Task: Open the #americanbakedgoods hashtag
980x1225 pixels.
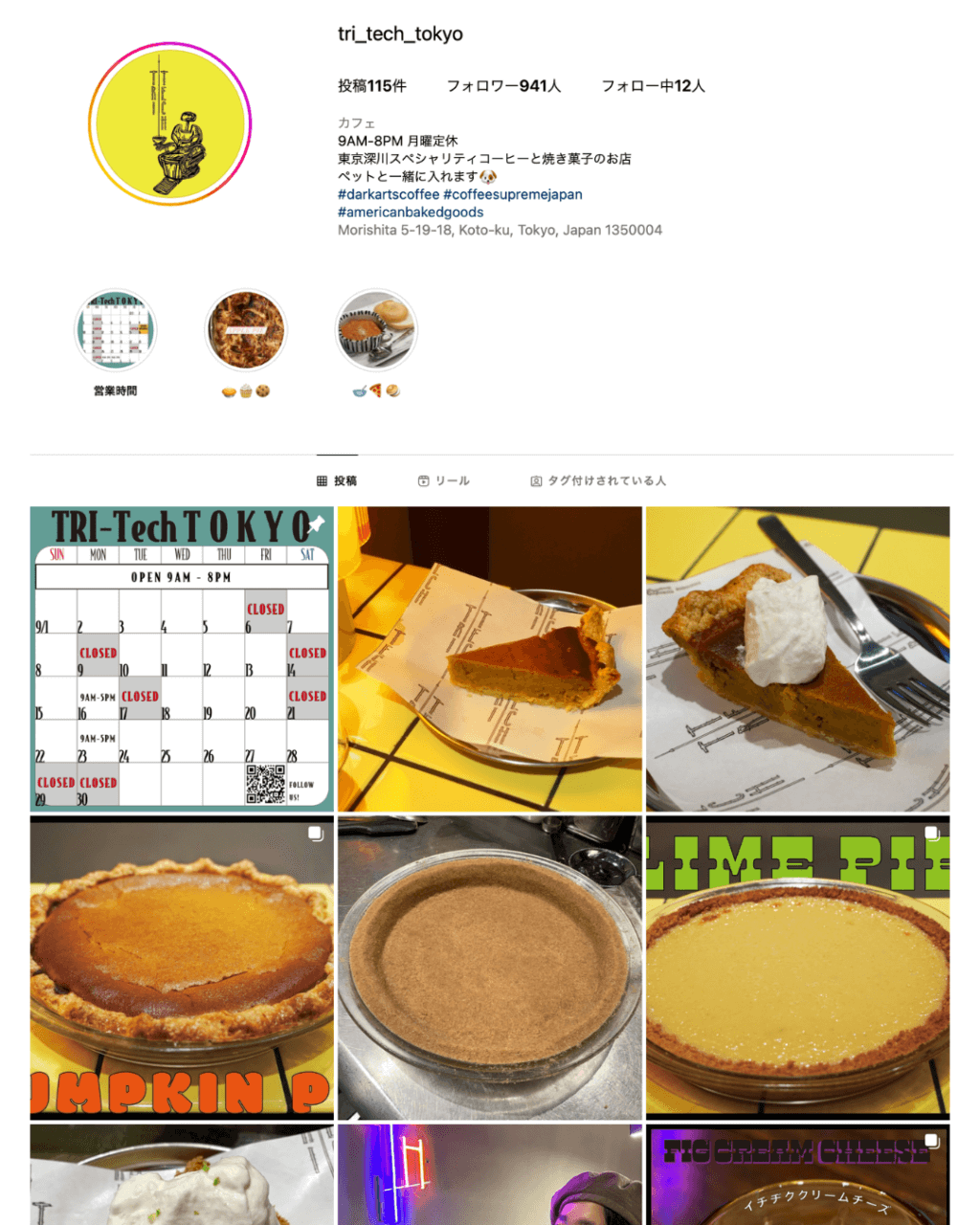Action: [x=411, y=212]
